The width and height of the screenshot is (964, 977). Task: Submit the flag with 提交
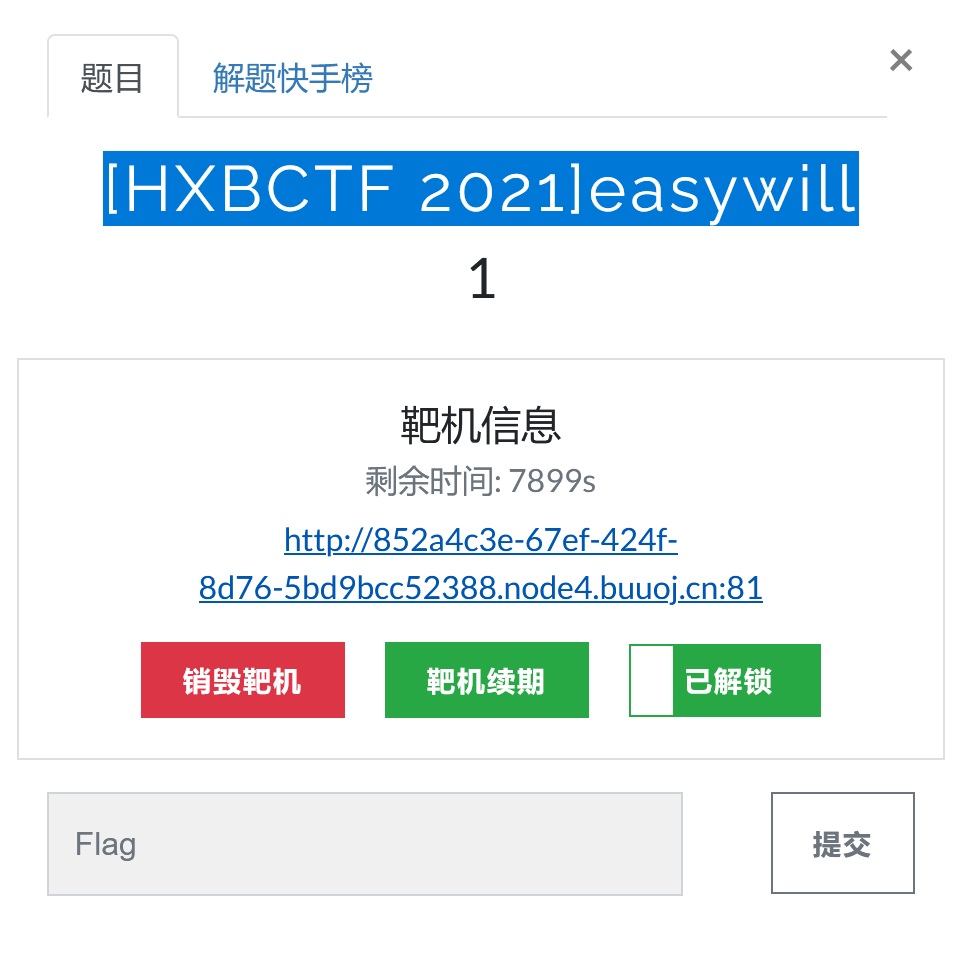click(x=842, y=843)
